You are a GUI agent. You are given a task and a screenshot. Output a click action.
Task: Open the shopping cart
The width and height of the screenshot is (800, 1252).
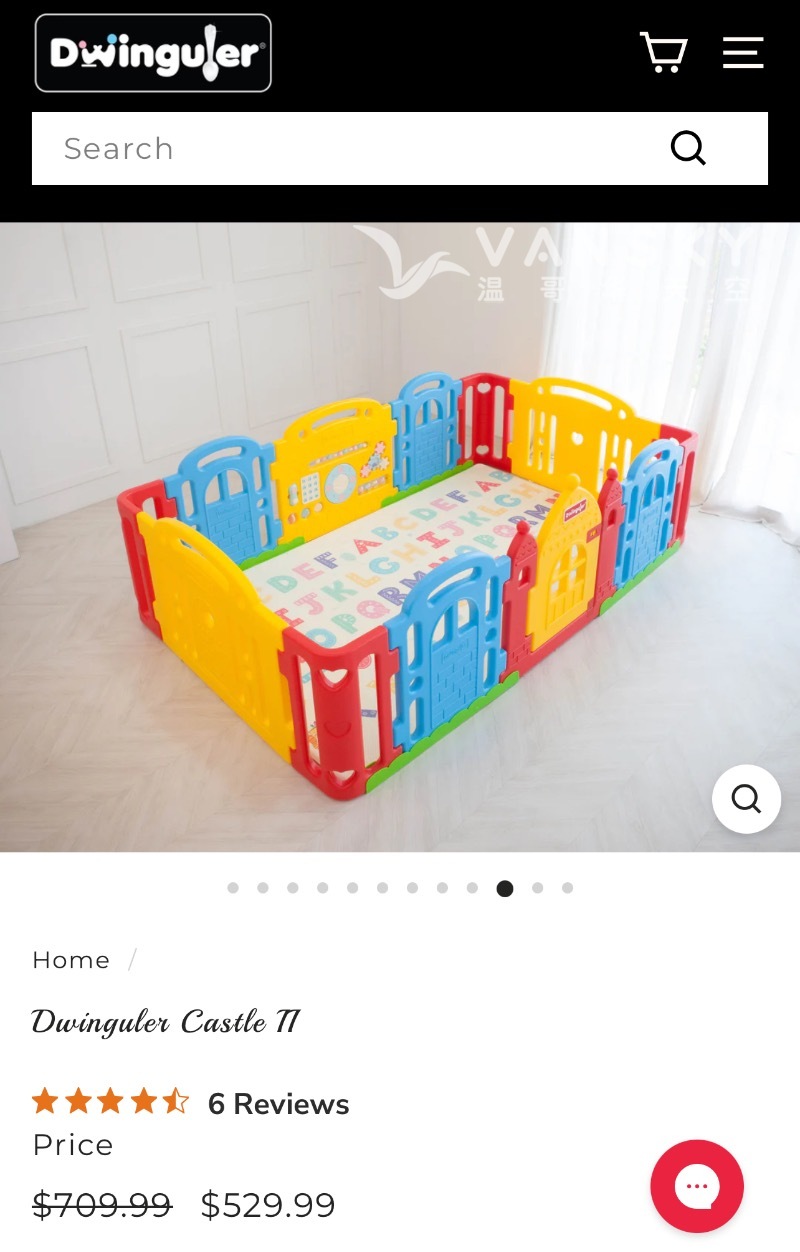pos(663,52)
